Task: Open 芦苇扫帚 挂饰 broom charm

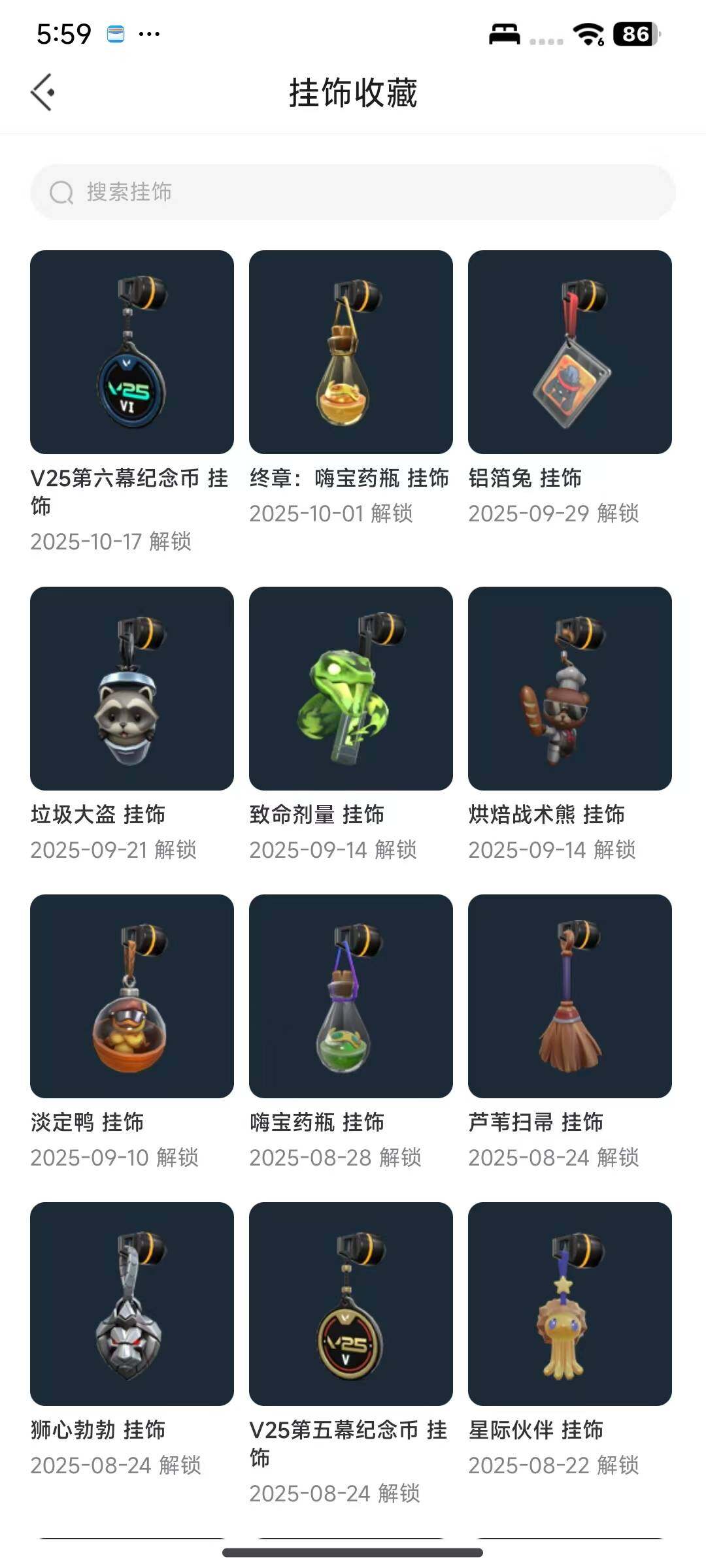Action: point(570,996)
